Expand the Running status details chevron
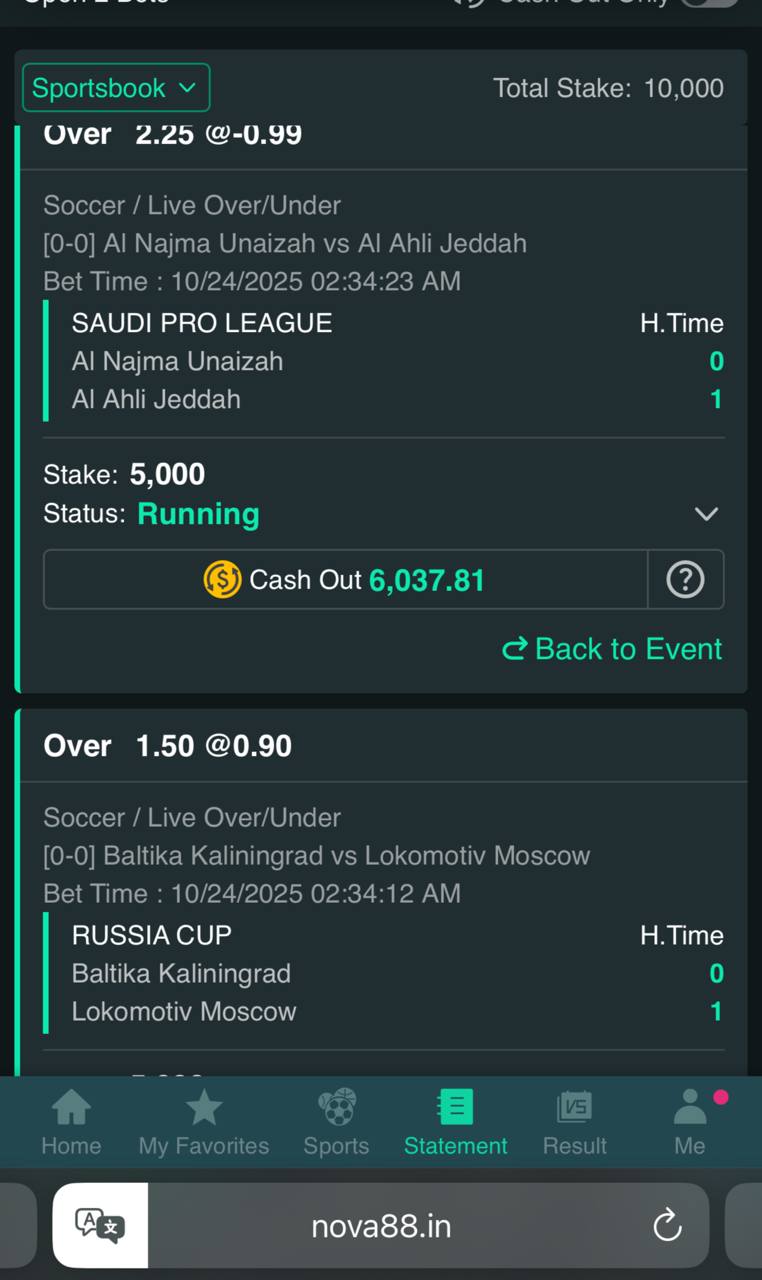The width and height of the screenshot is (762, 1280). (x=706, y=514)
